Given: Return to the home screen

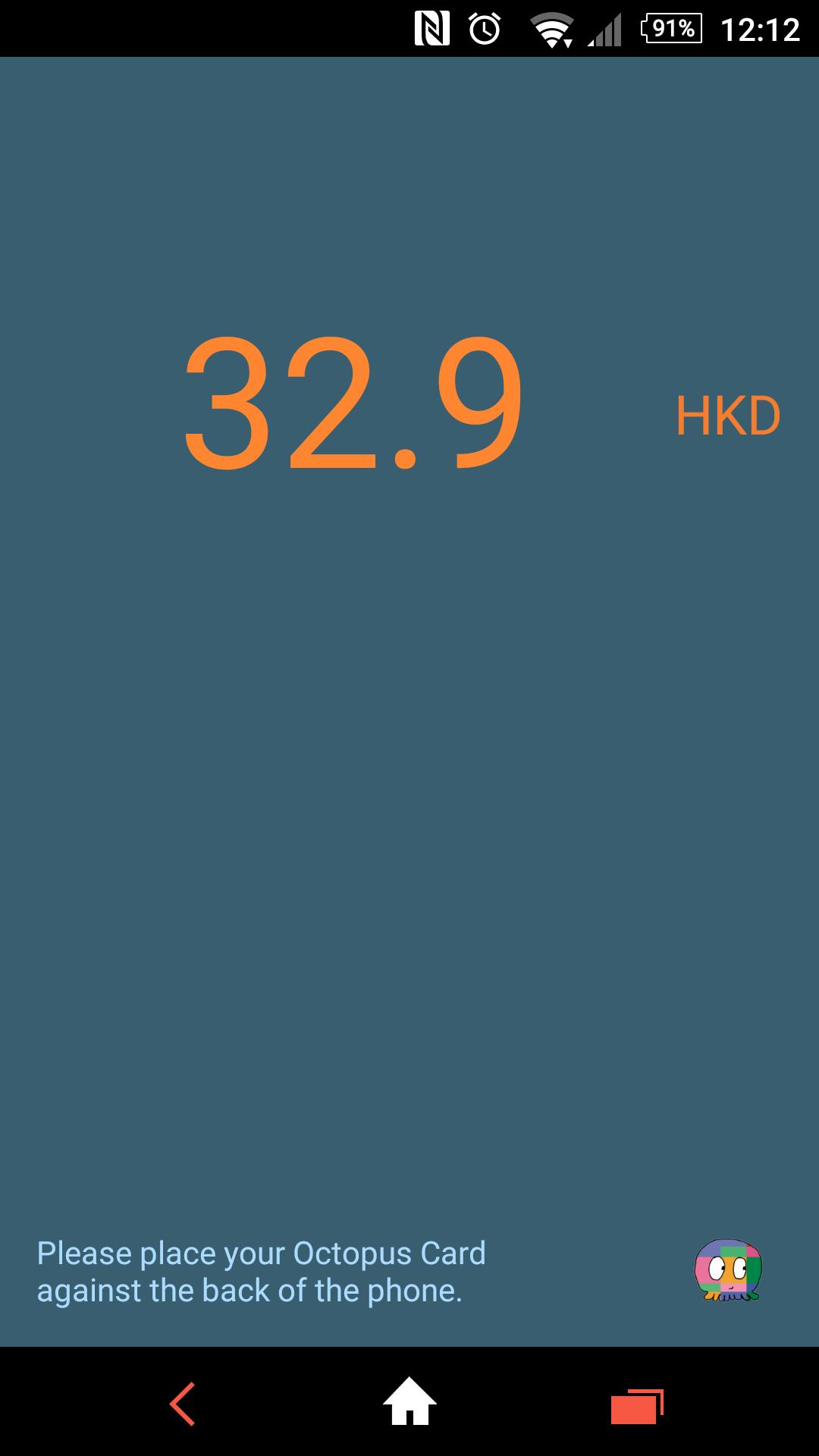Looking at the screenshot, I should (x=409, y=1402).
